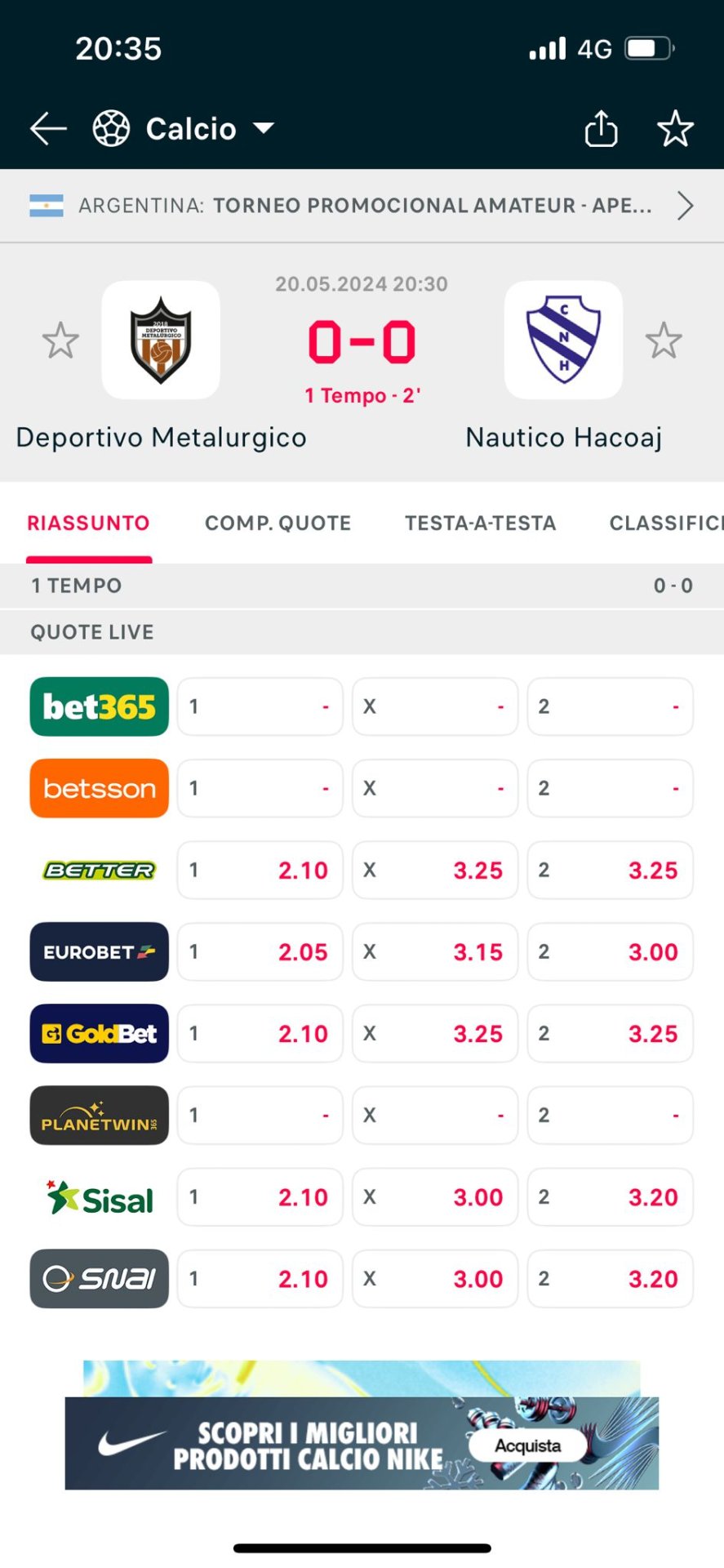The width and height of the screenshot is (724, 1568).
Task: Open bet365 bookmaker logo
Action: pos(100,706)
